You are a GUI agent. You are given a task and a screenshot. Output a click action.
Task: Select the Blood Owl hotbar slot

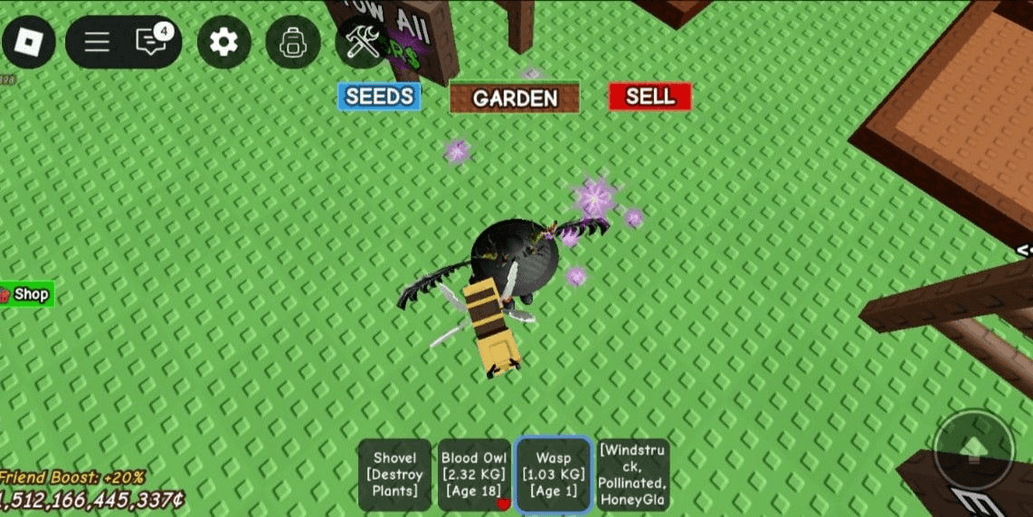pos(474,475)
